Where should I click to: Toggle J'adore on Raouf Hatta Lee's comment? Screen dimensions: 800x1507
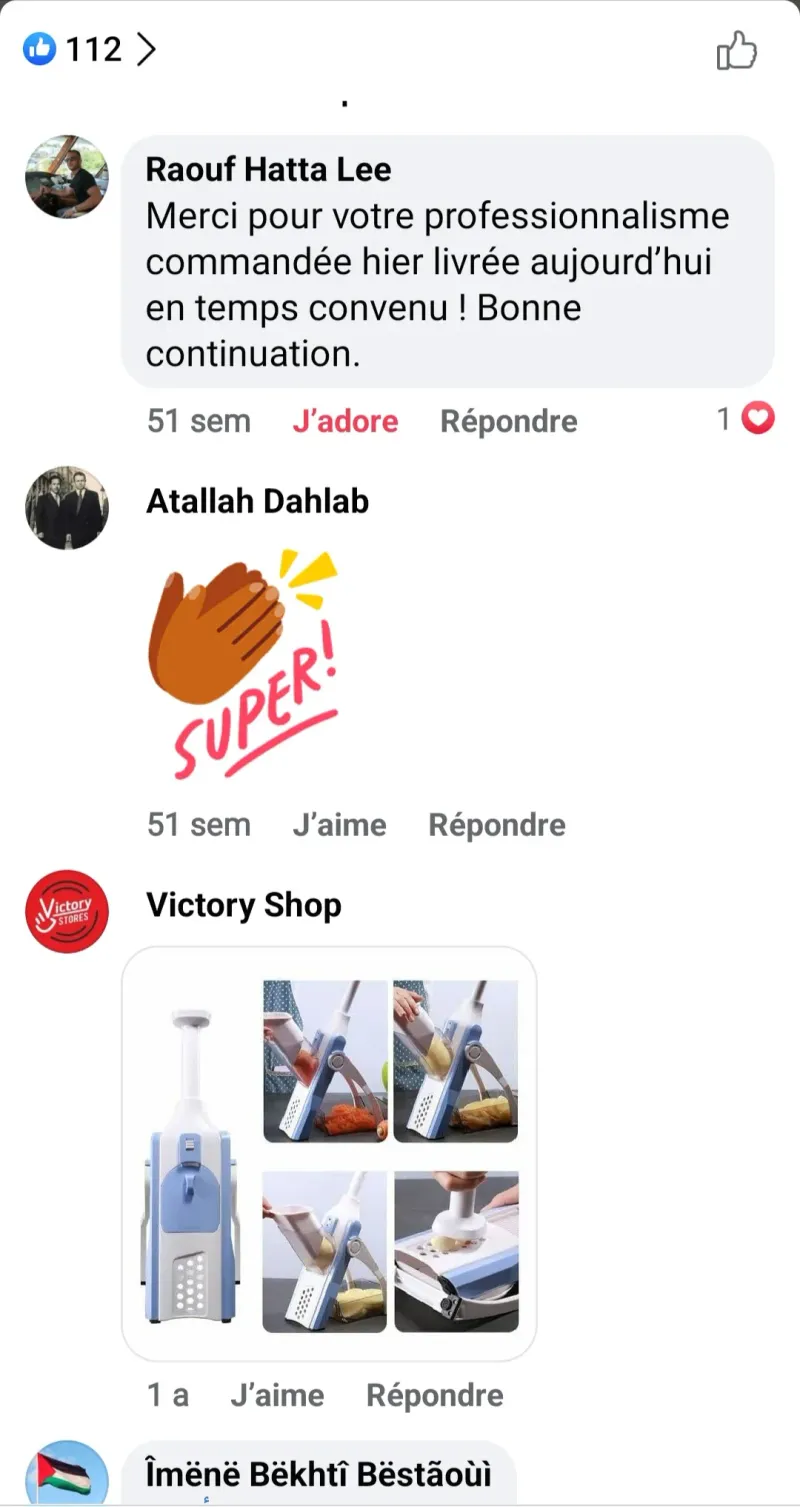pos(345,421)
